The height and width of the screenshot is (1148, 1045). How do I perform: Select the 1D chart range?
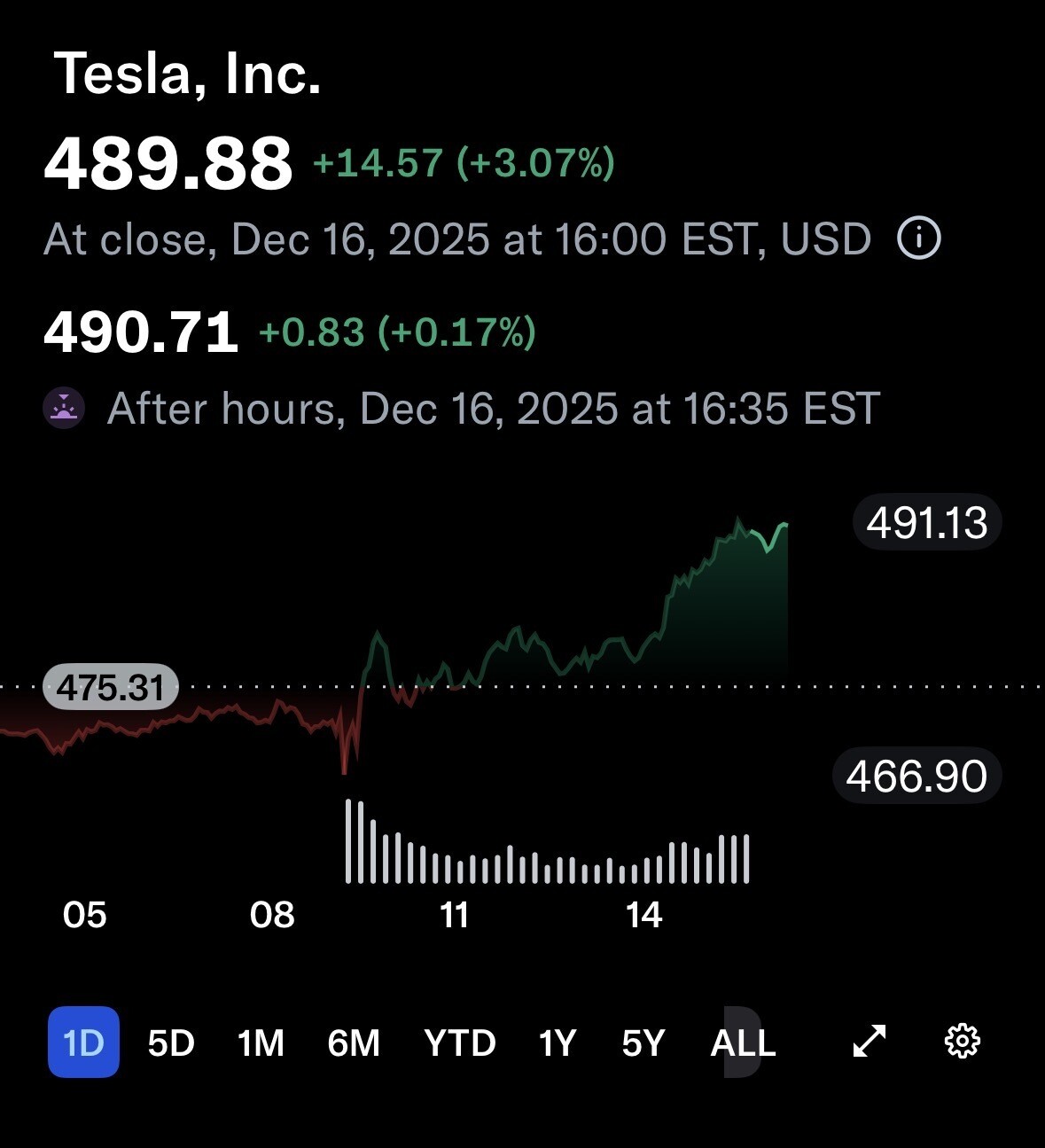click(83, 1043)
